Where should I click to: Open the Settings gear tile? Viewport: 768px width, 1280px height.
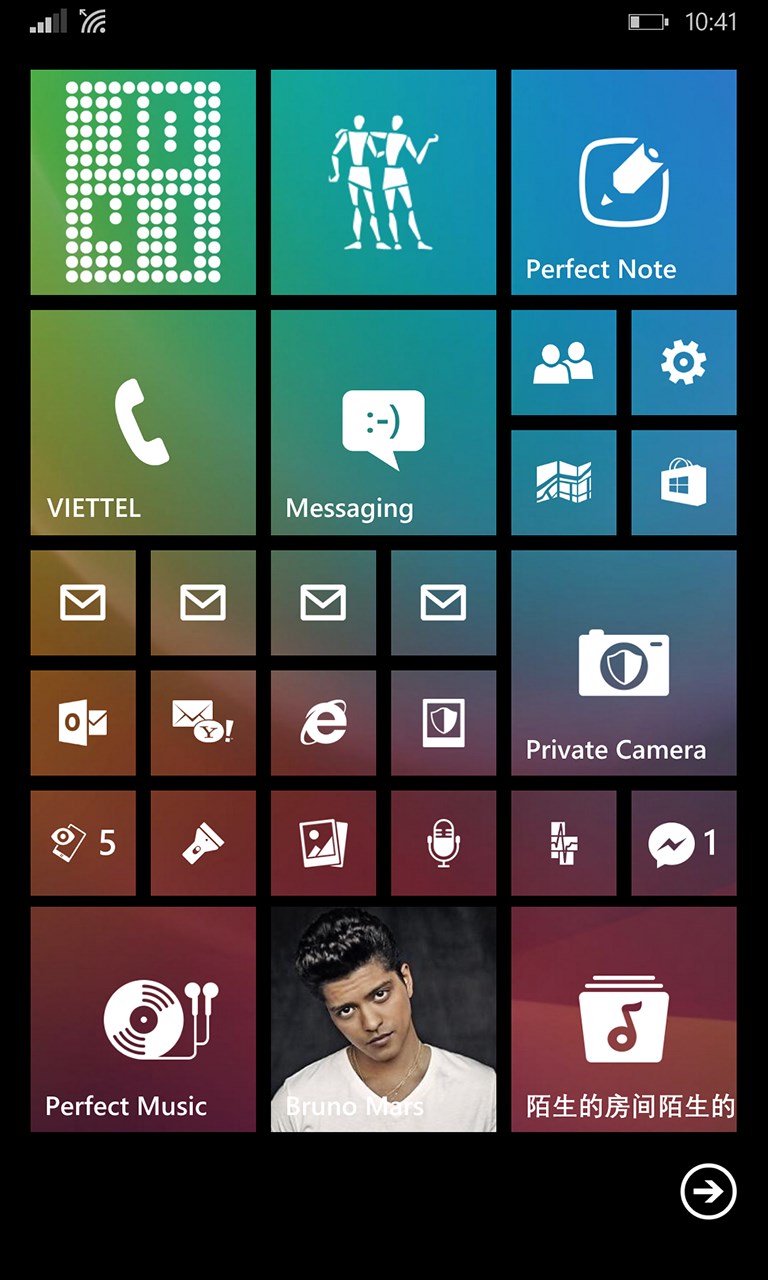click(683, 362)
